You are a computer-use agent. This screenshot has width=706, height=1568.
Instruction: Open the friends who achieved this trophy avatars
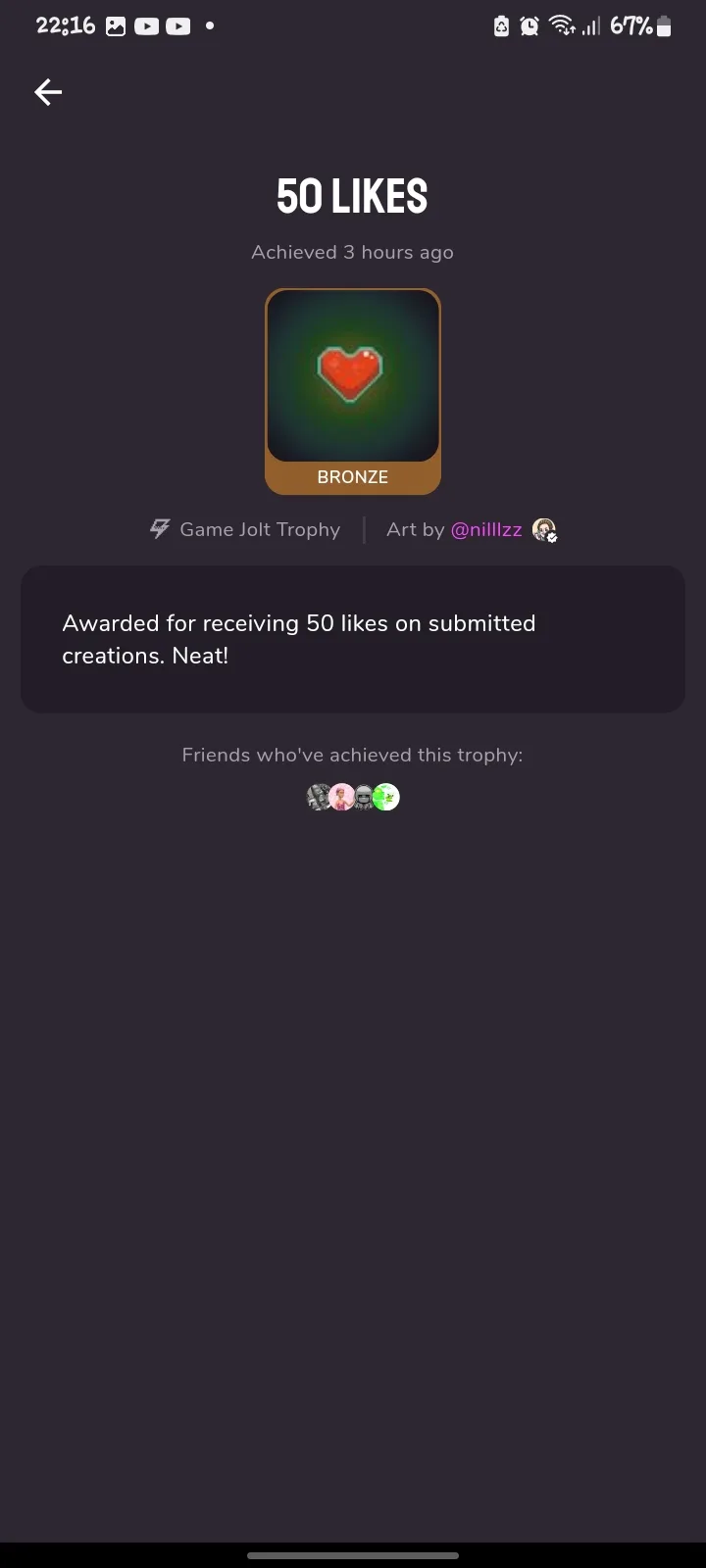point(353,798)
